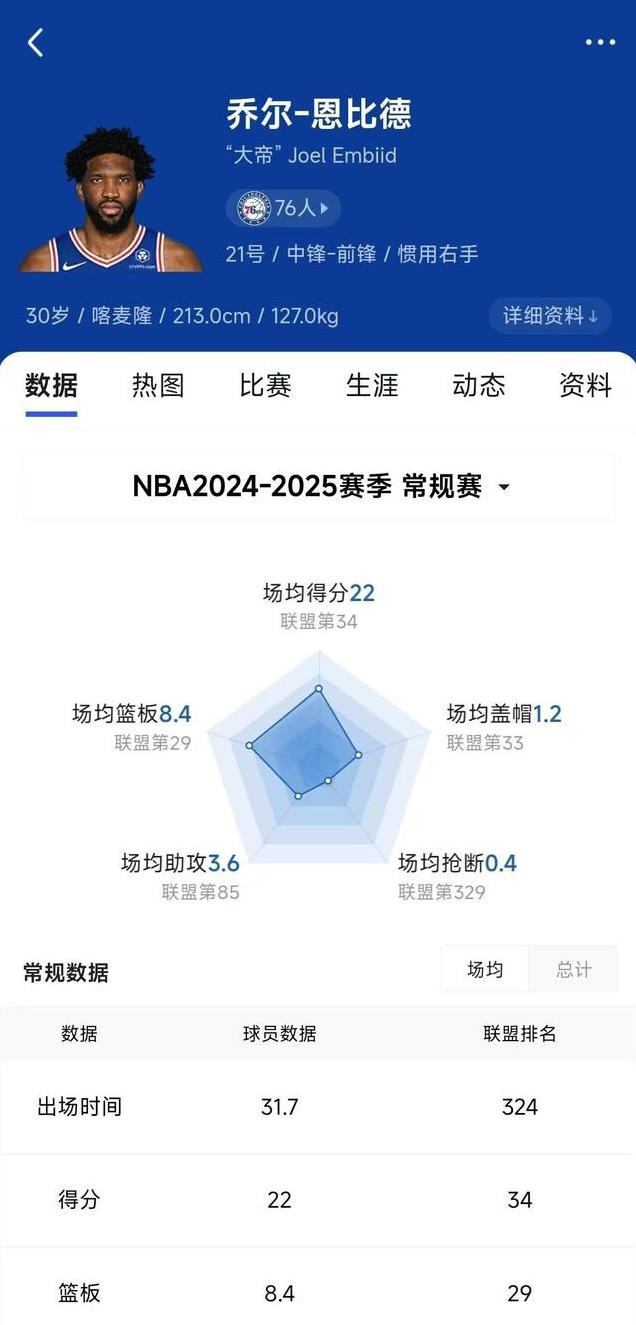
Task: Select the 动态 tab
Action: (479, 385)
